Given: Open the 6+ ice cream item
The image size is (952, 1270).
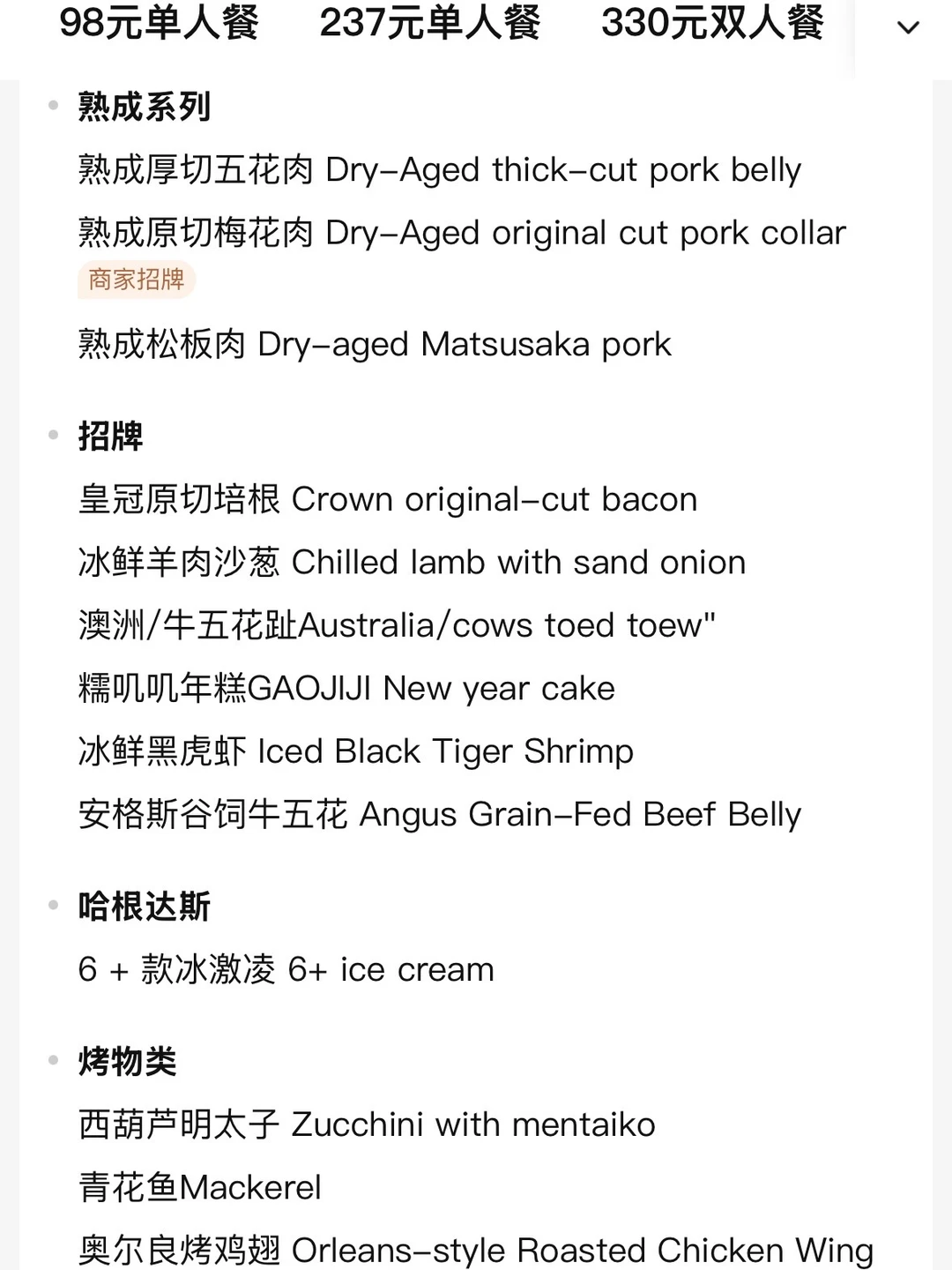Looking at the screenshot, I should 285,969.
